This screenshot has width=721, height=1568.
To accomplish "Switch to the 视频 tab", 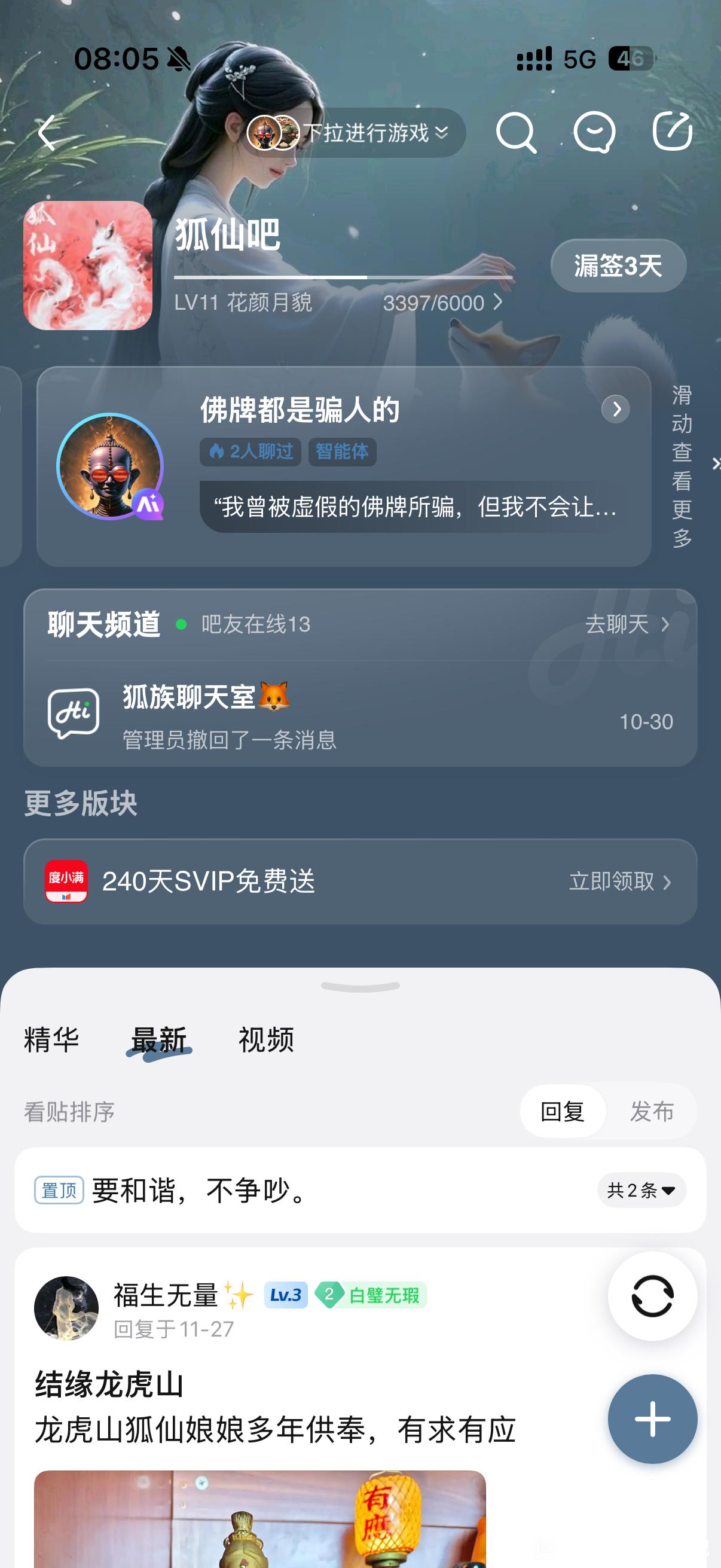I will [x=266, y=1039].
